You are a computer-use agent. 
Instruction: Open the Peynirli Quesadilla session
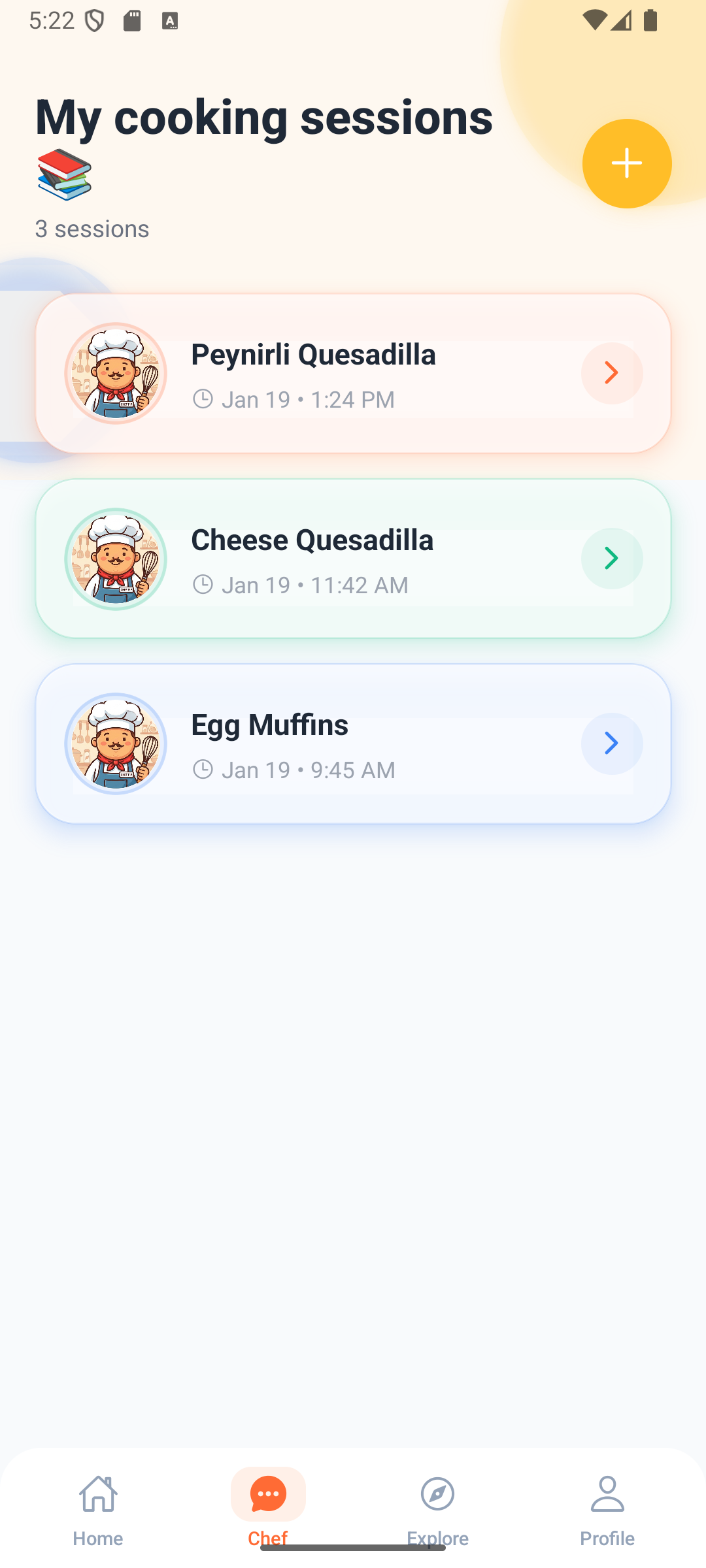(353, 374)
